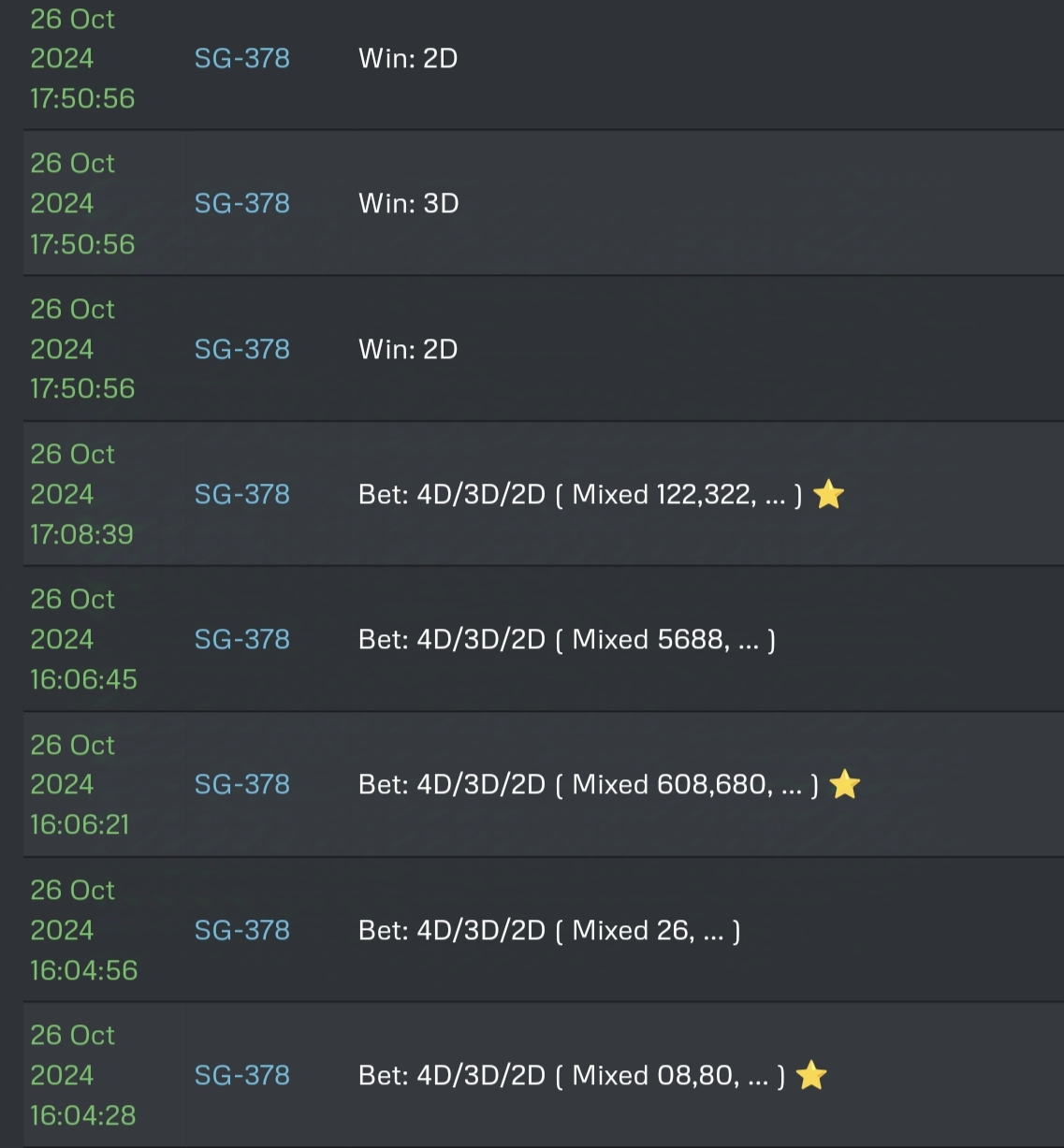The image size is (1064, 1148).
Task: Tap the SG-378 link beside Win: 3D
Action: [242, 204]
